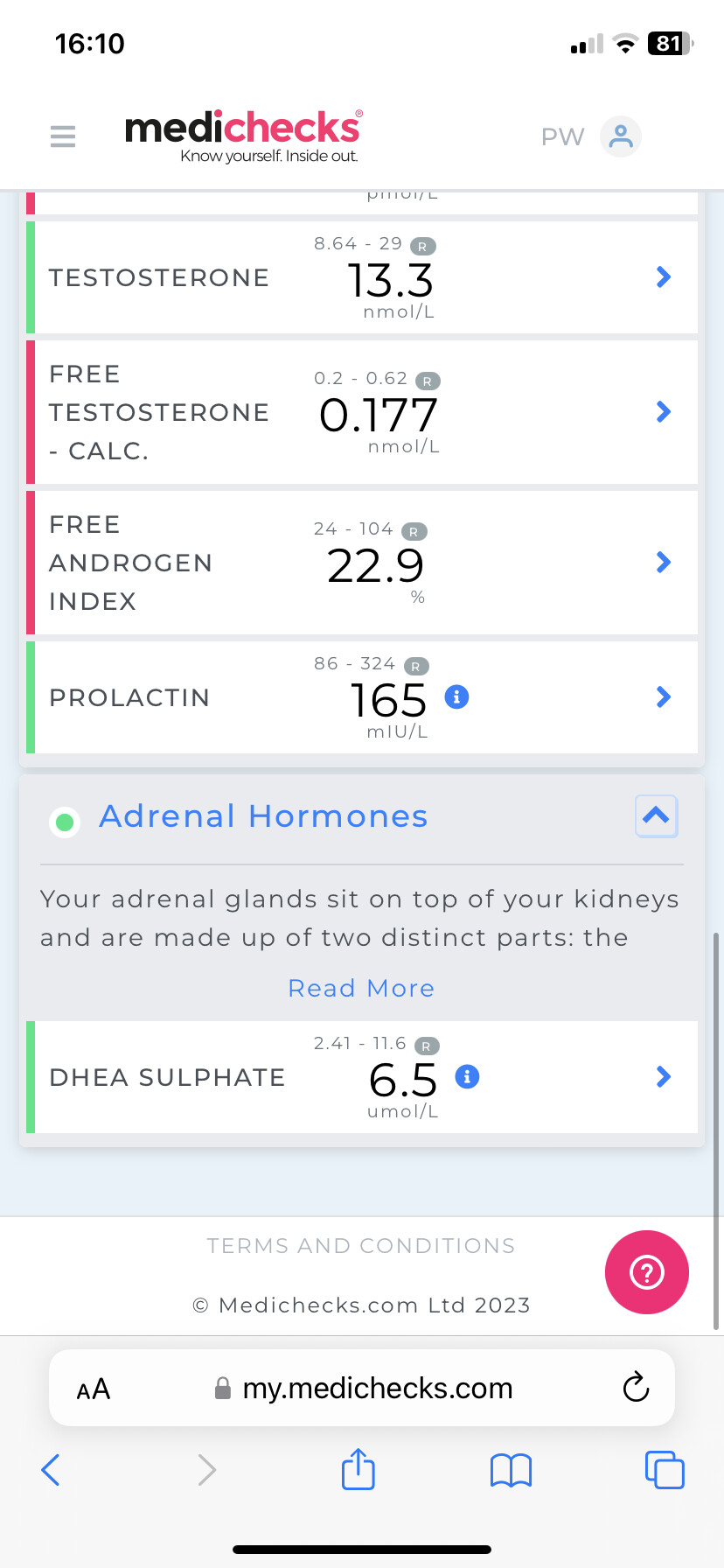Collapse the Adrenal Hormones section
The width and height of the screenshot is (724, 1568).
pyautogui.click(x=656, y=815)
